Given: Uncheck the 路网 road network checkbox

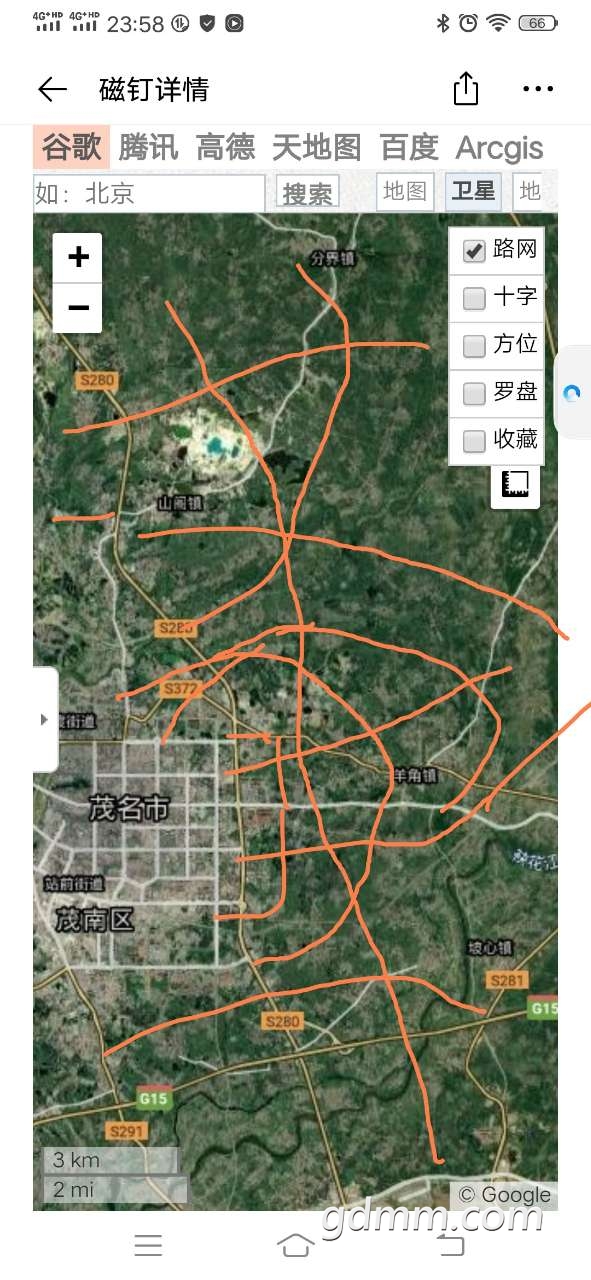Looking at the screenshot, I should [x=474, y=251].
